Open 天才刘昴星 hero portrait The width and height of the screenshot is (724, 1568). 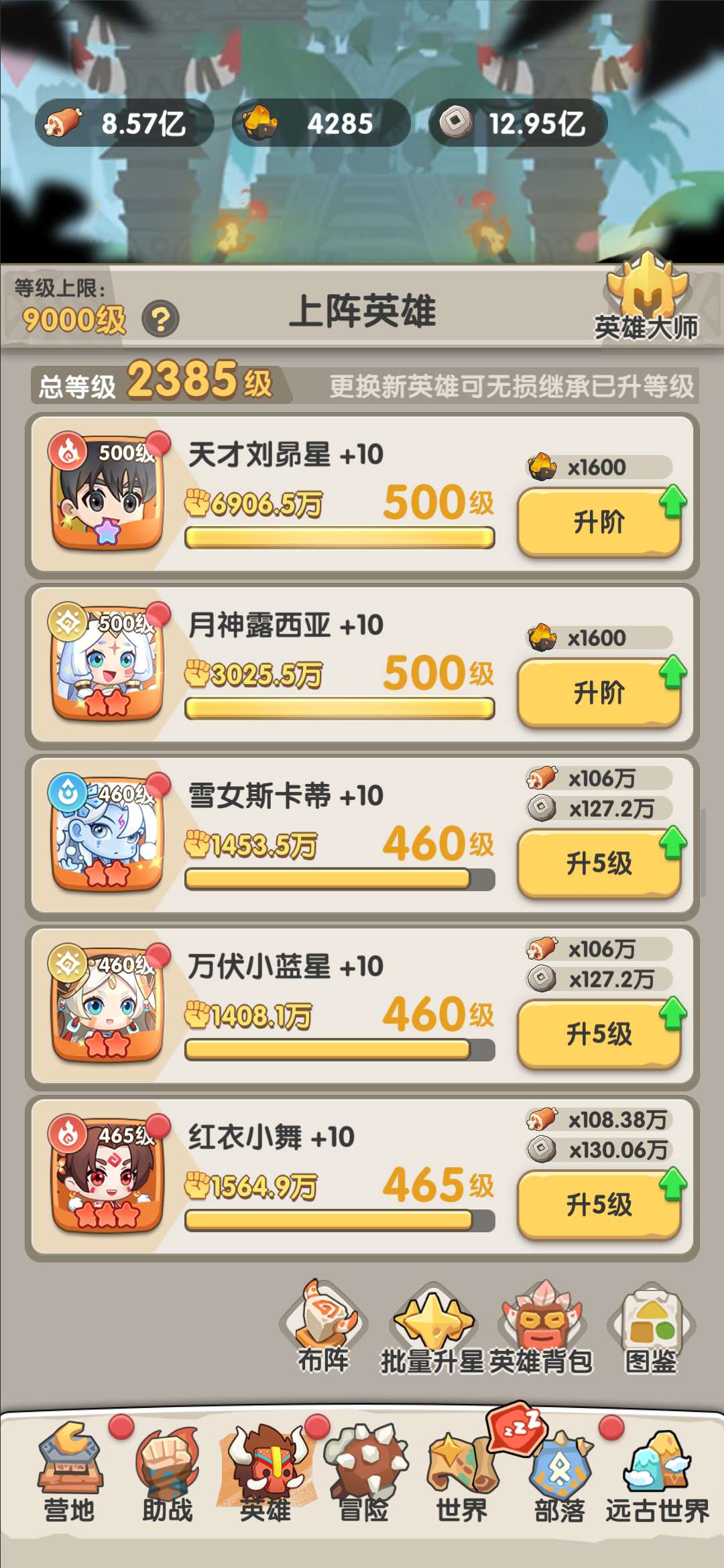[x=107, y=493]
